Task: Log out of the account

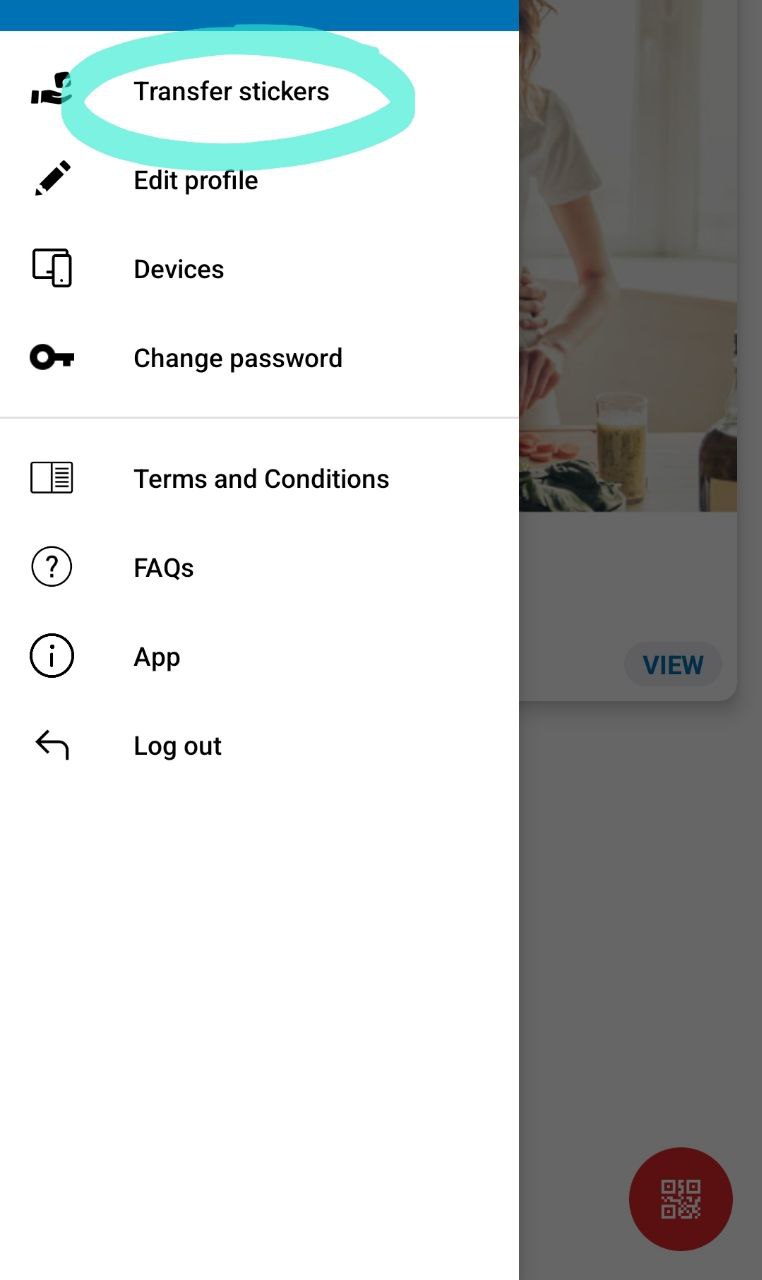Action: pyautogui.click(x=177, y=746)
